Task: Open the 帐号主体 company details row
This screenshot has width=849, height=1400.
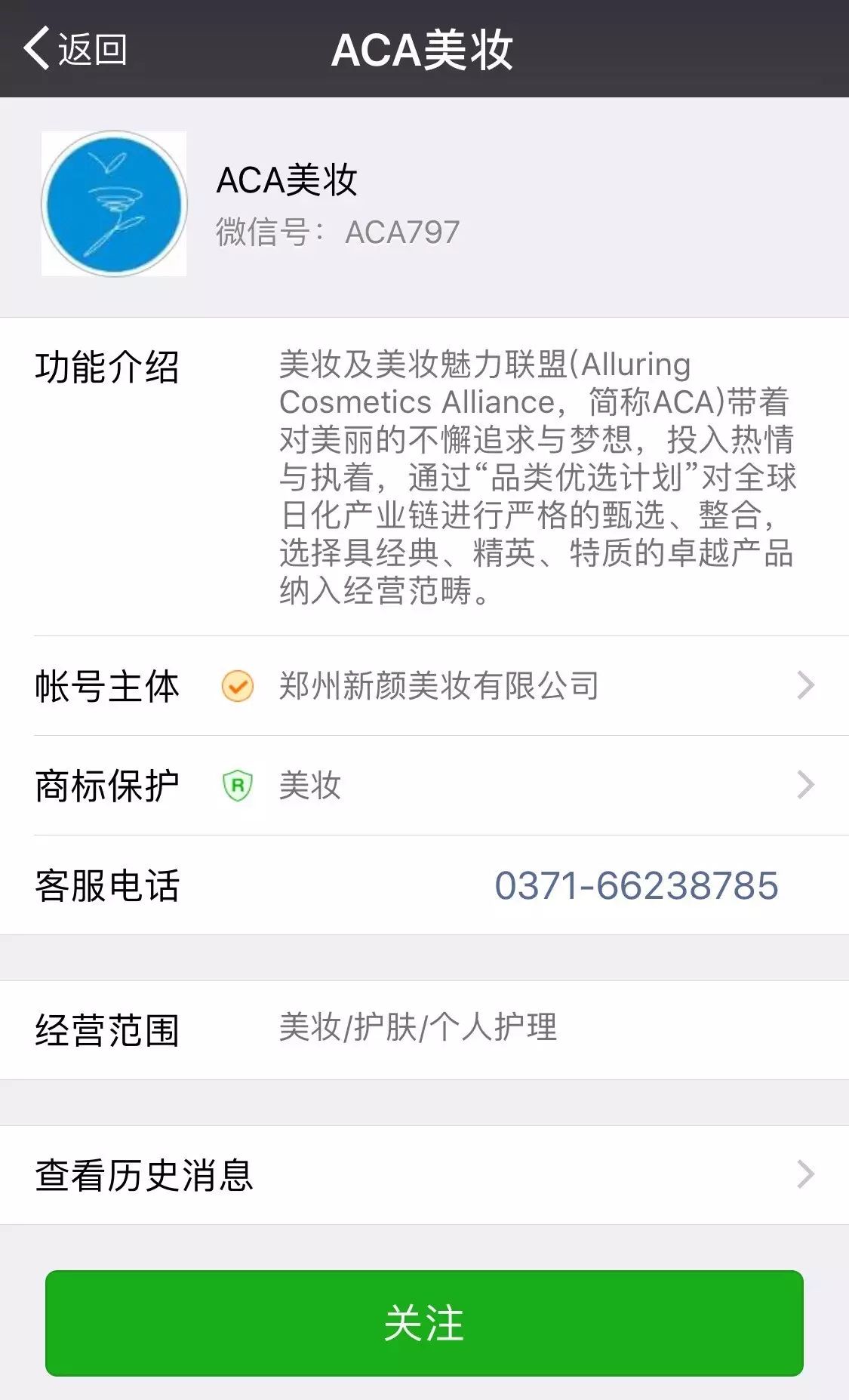Action: (424, 686)
